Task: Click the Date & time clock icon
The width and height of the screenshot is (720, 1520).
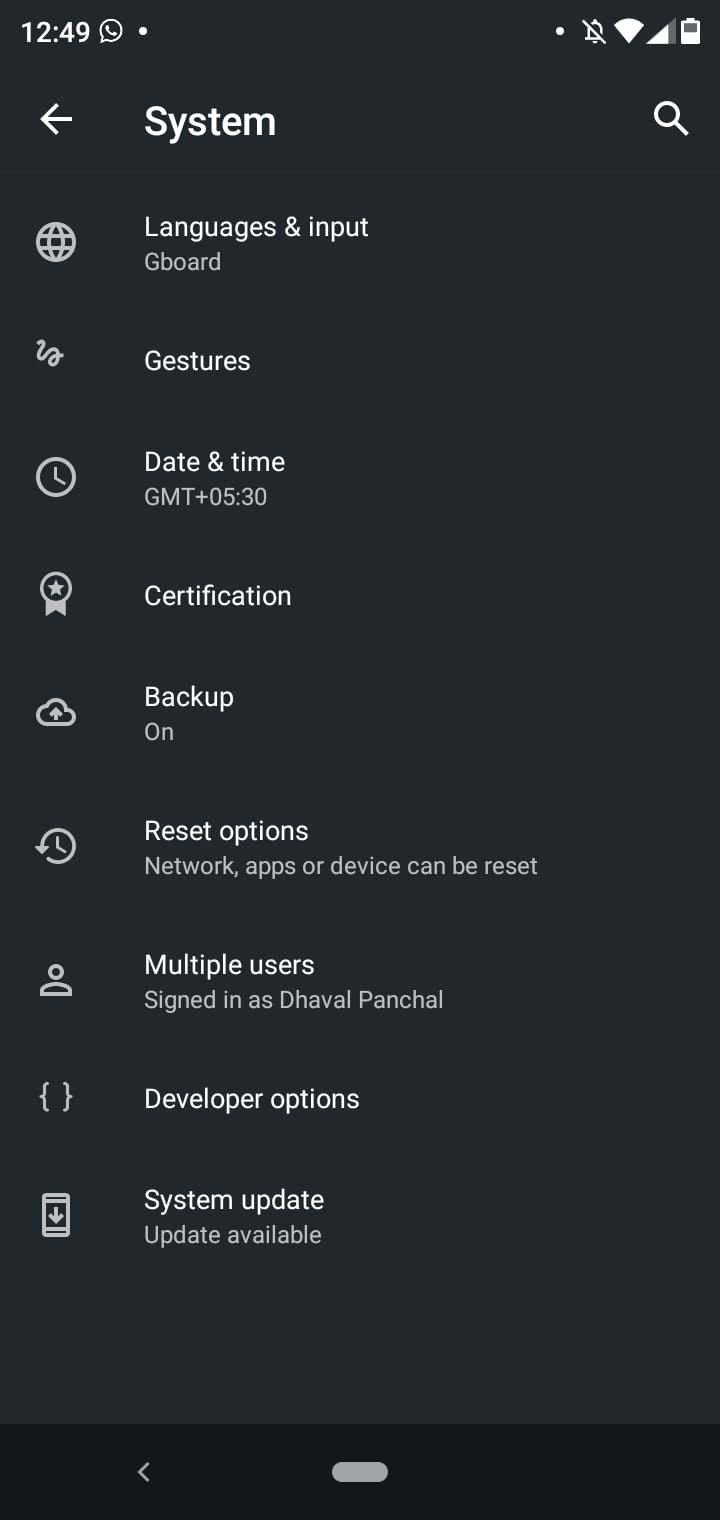Action: (x=56, y=477)
